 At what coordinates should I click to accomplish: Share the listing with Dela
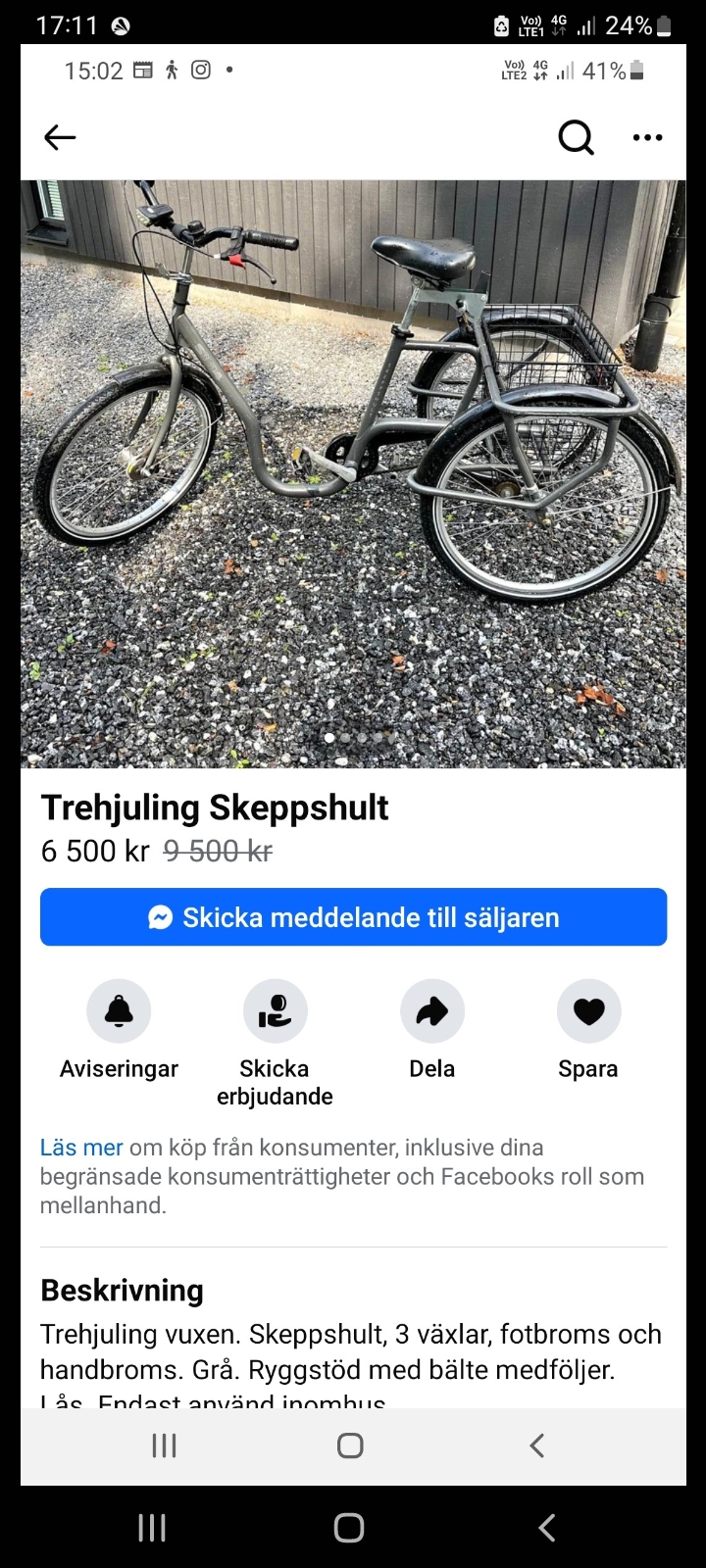pyautogui.click(x=431, y=1011)
